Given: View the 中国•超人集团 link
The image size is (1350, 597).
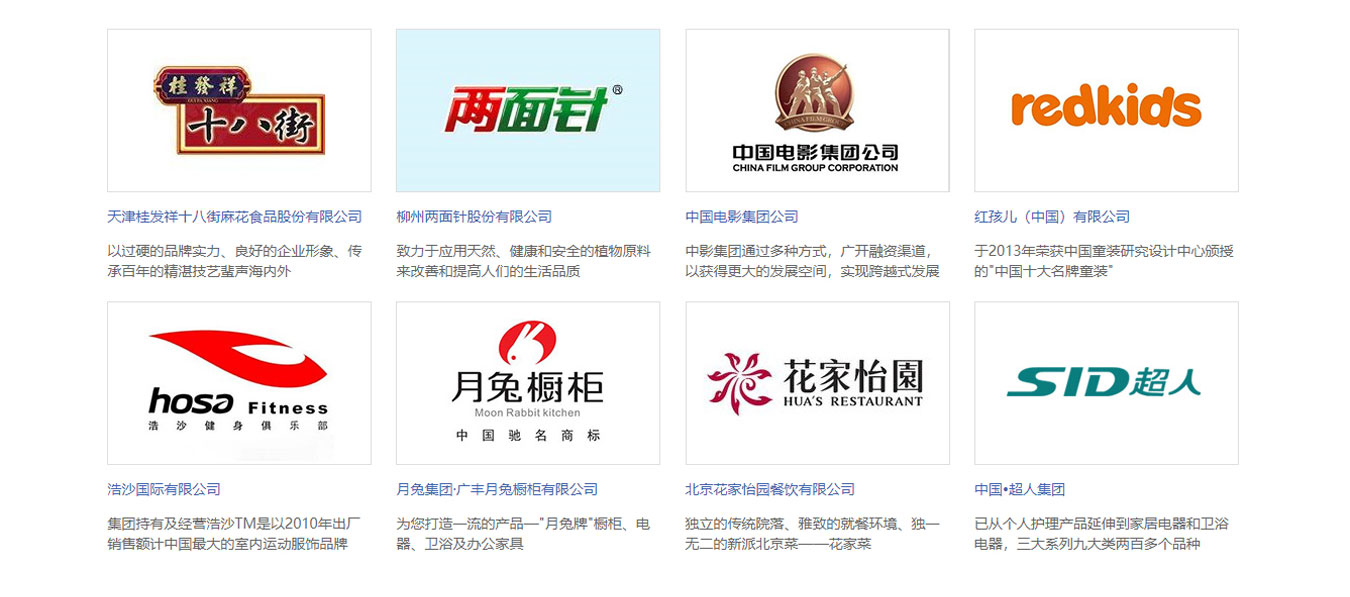Looking at the screenshot, I should point(1019,490).
